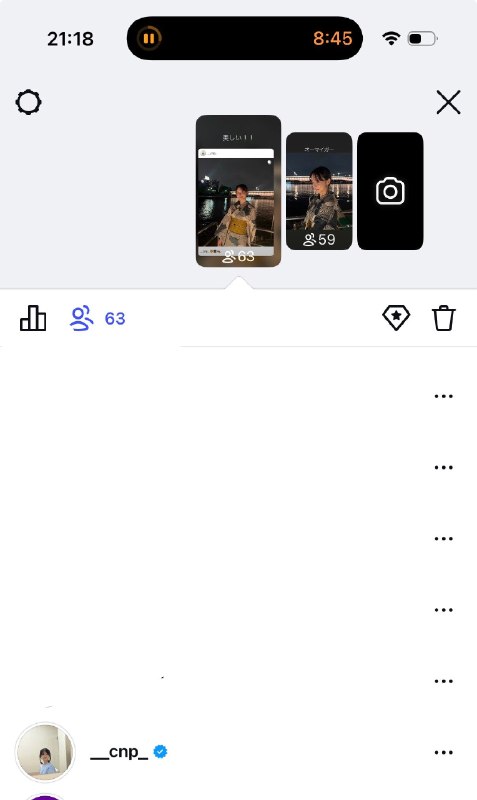The width and height of the screenshot is (477, 800).
Task: Open the camera tile to add a story
Action: [390, 191]
